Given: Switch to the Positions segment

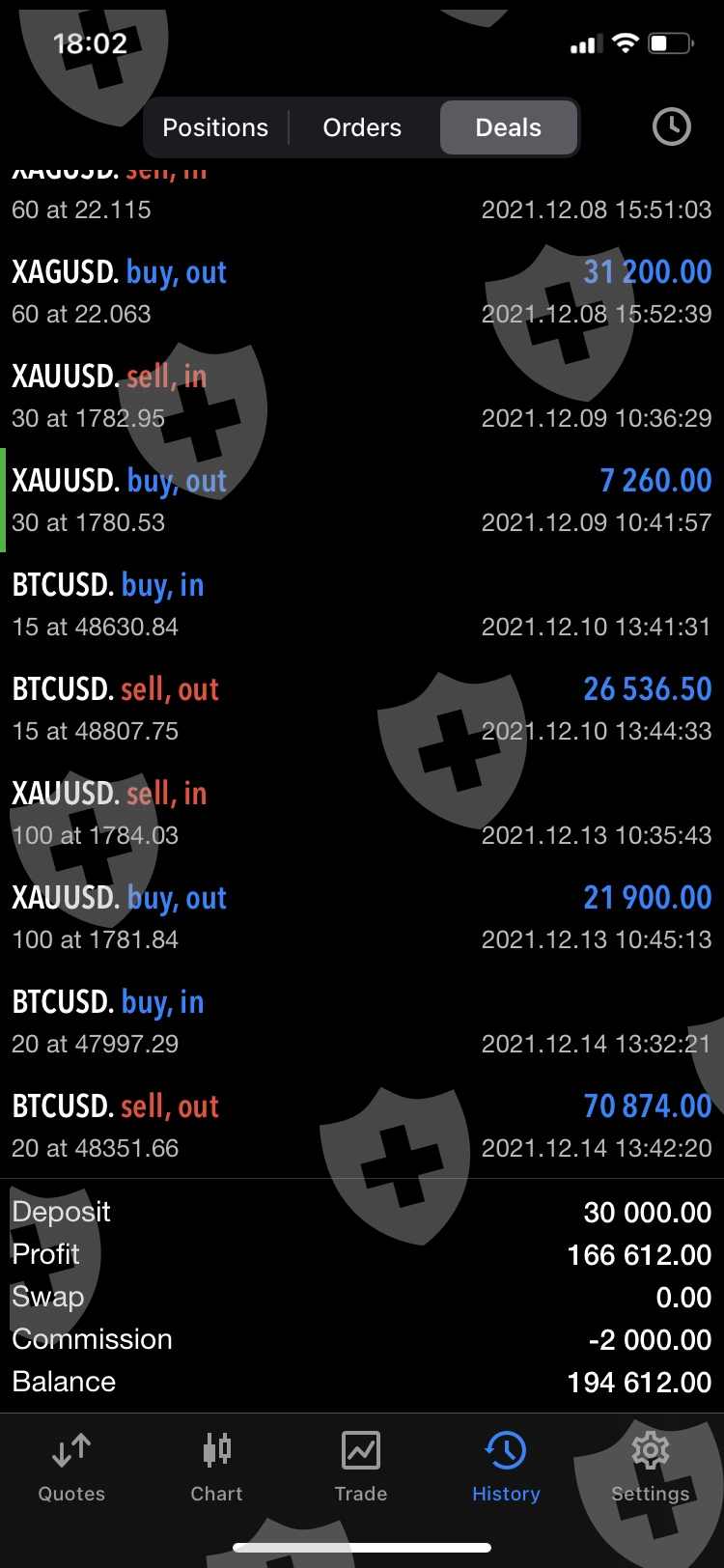Looking at the screenshot, I should [215, 127].
